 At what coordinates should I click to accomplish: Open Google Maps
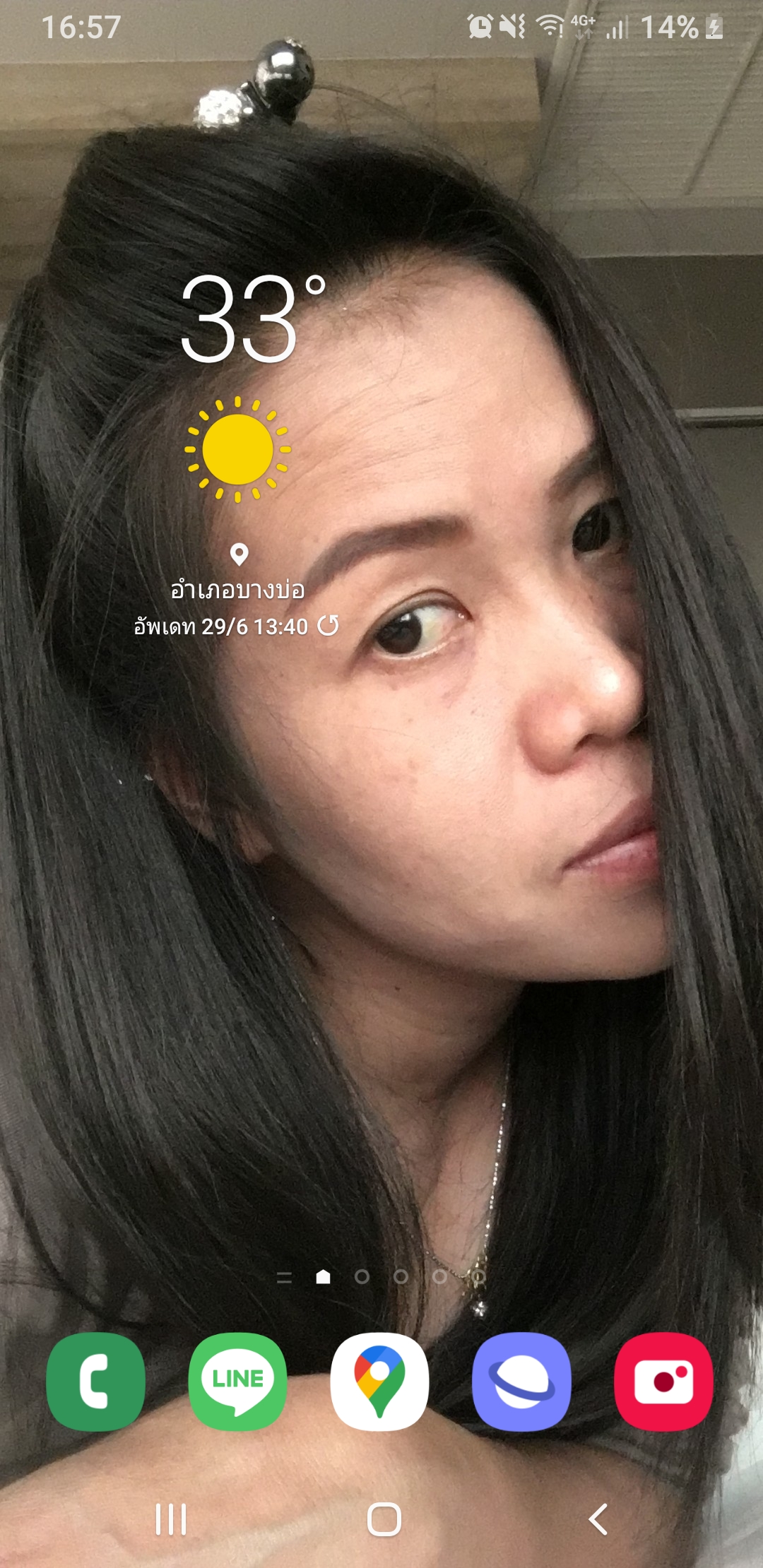tap(379, 1382)
